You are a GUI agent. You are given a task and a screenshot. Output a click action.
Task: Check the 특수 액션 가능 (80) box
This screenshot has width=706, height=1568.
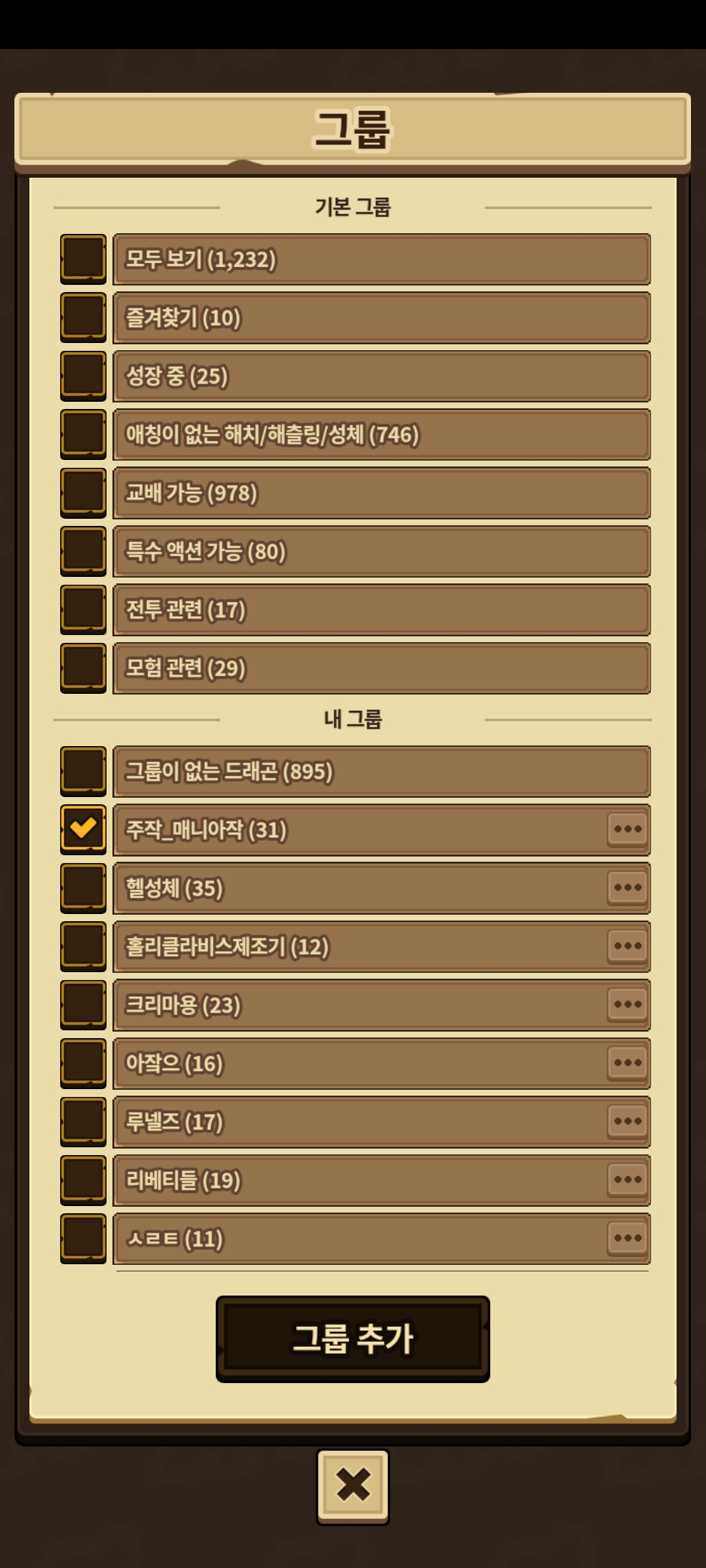pyautogui.click(x=83, y=551)
